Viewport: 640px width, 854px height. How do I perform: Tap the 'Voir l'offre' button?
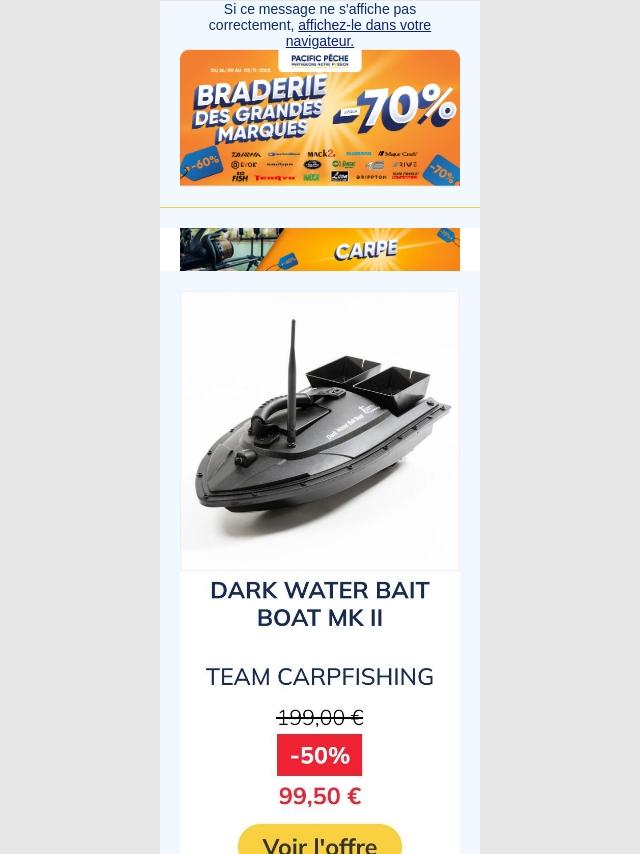coord(320,842)
